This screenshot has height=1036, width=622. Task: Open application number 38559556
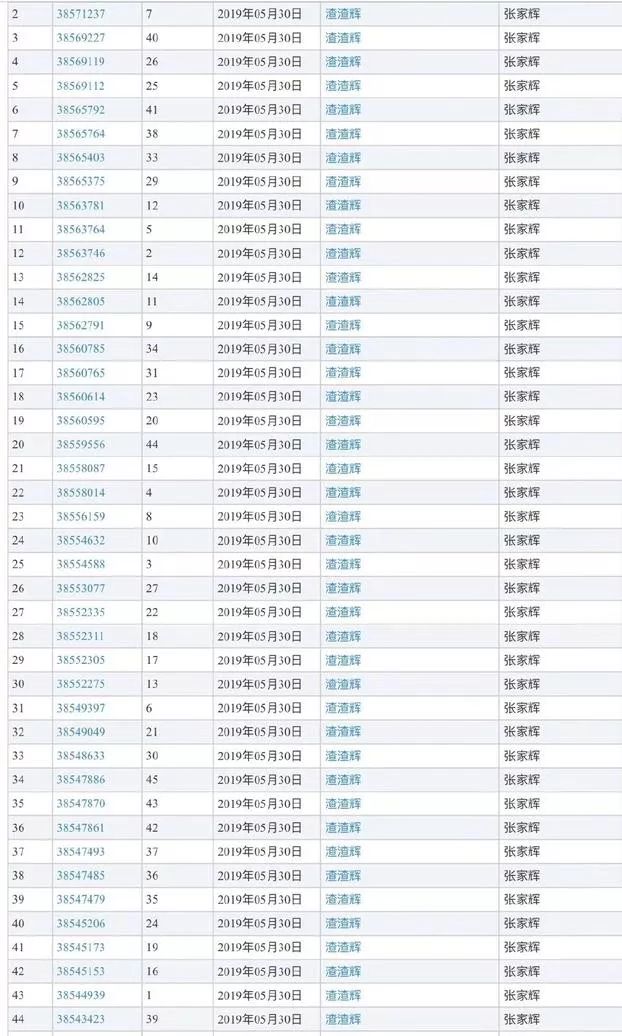click(x=80, y=445)
